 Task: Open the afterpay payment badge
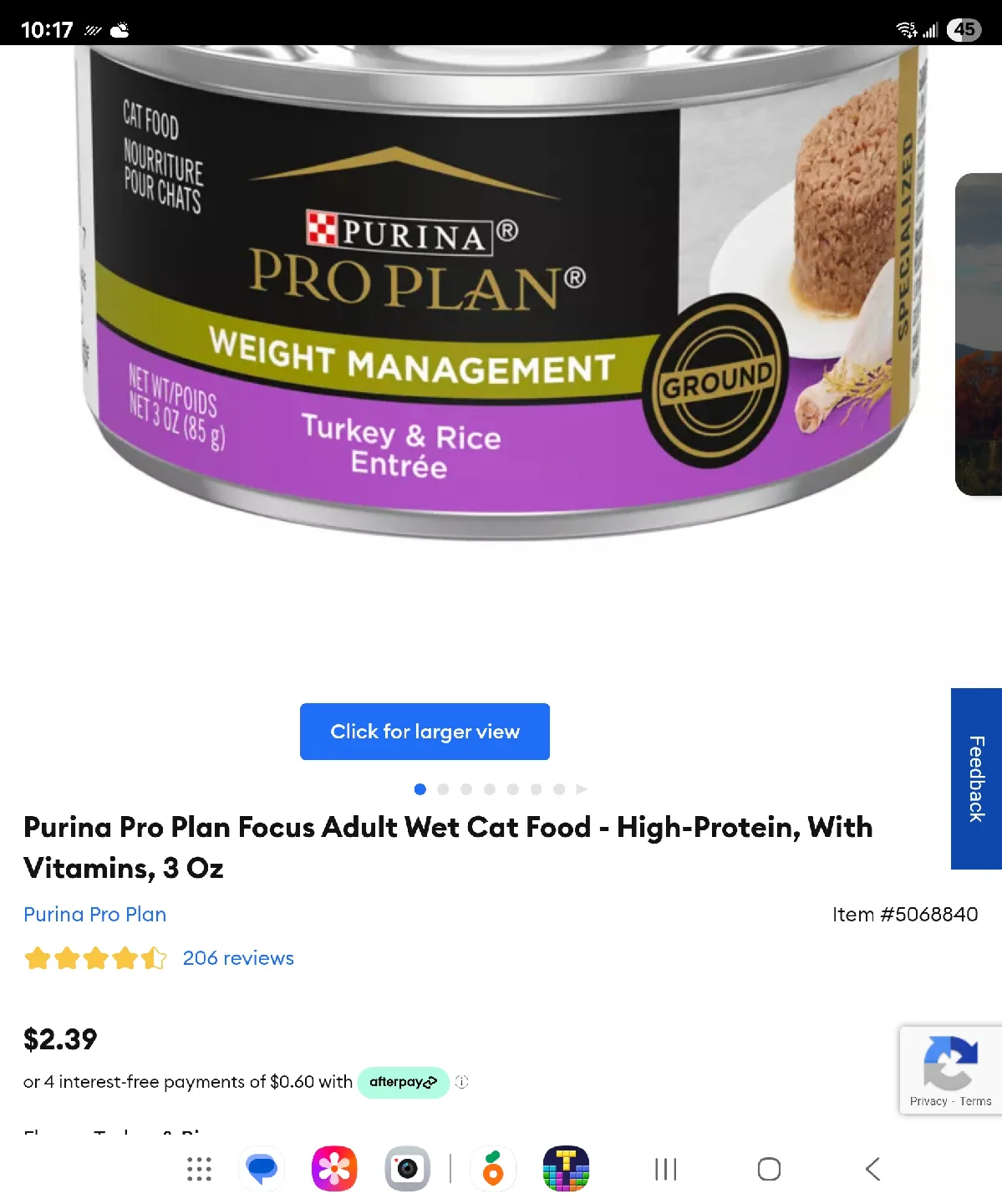coord(403,1082)
